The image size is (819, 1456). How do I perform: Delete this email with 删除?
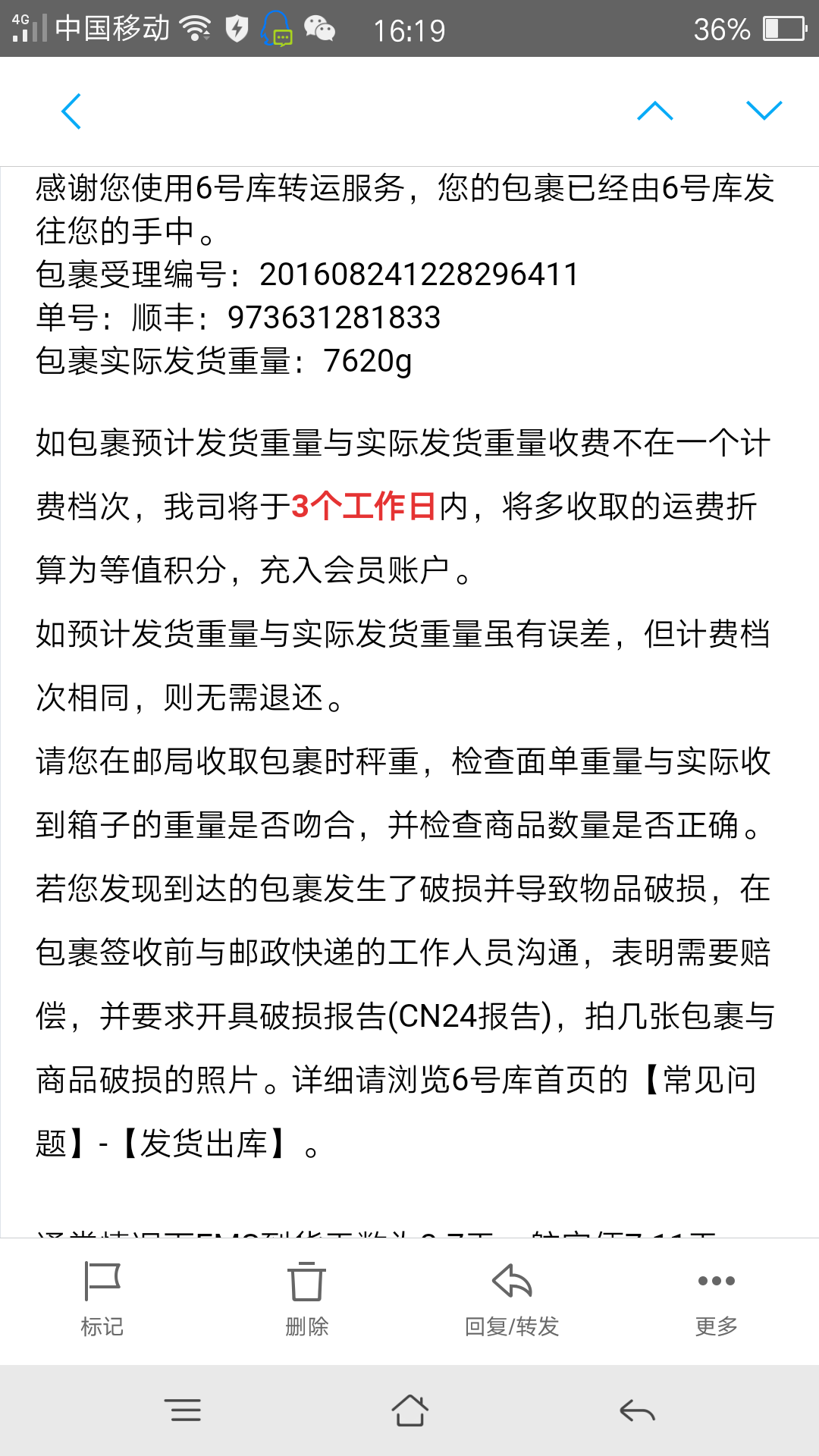307,1300
